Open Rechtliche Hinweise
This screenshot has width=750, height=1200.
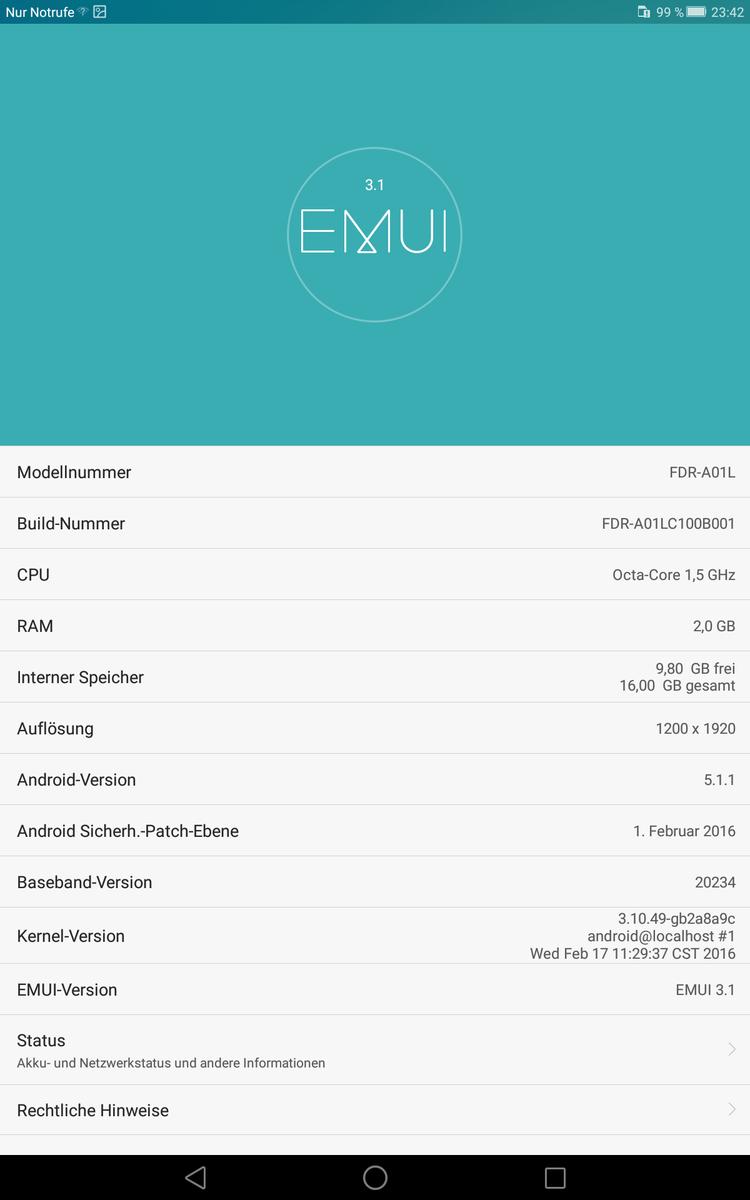click(x=375, y=1110)
